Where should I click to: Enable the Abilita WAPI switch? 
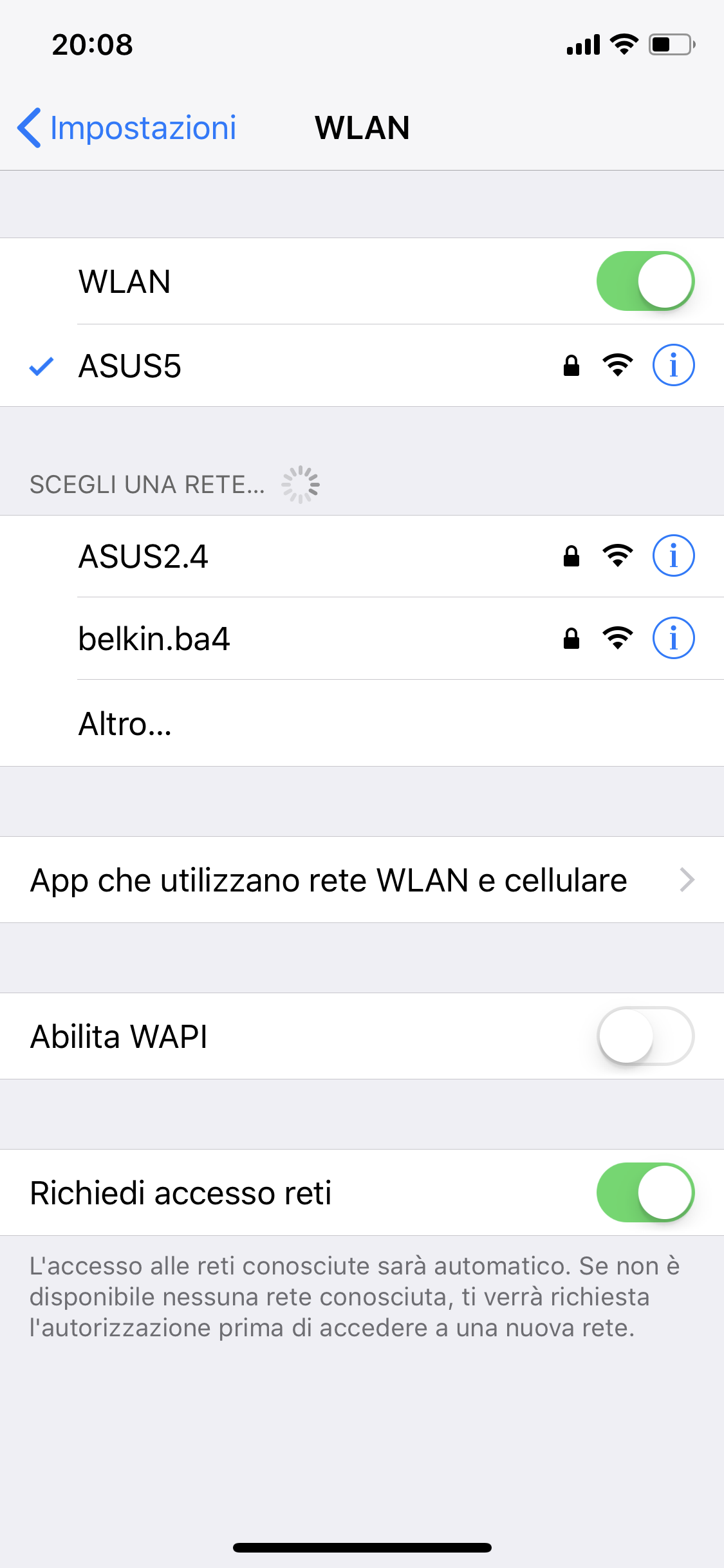tap(645, 1036)
